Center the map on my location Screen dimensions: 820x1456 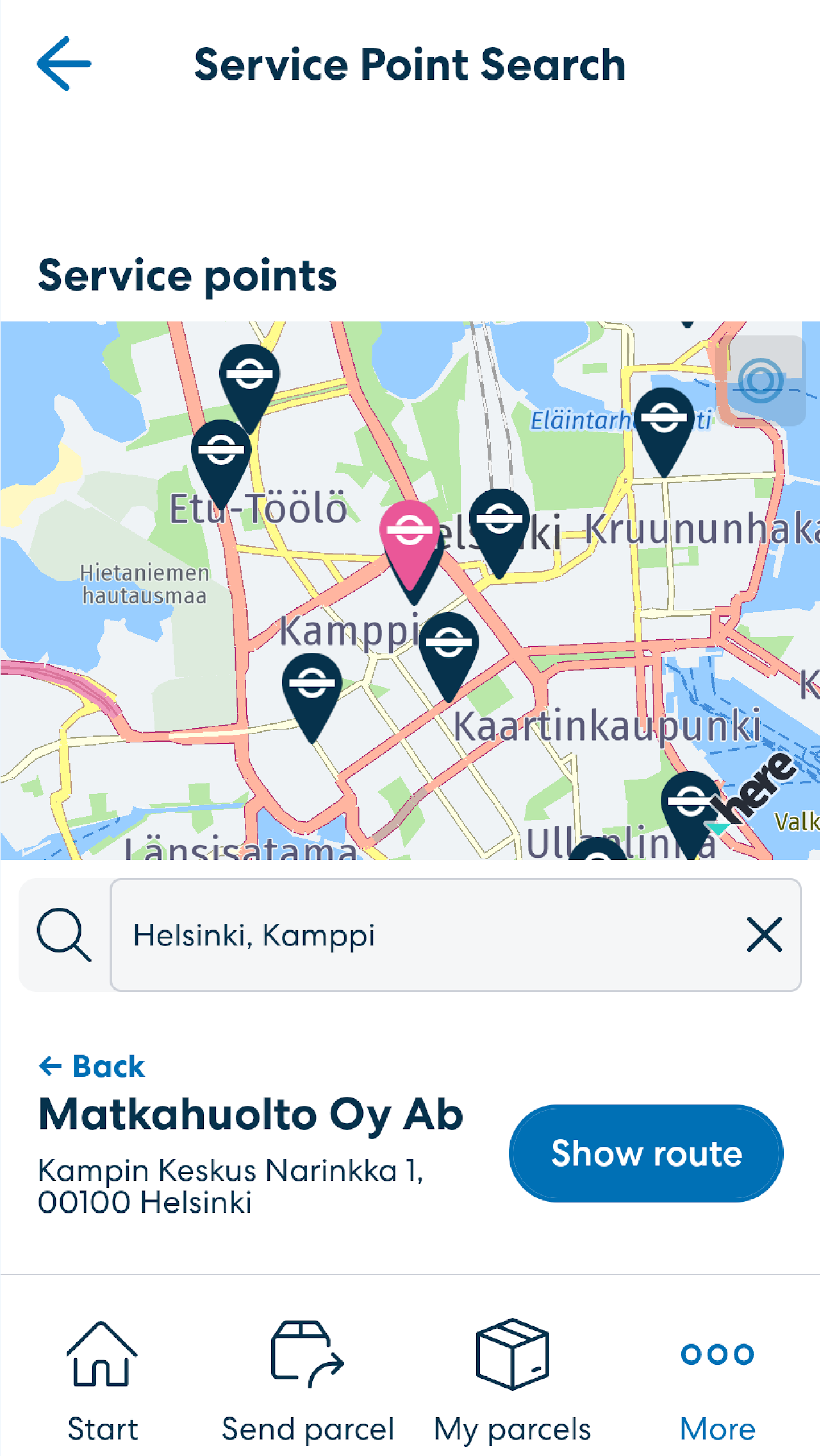766,380
